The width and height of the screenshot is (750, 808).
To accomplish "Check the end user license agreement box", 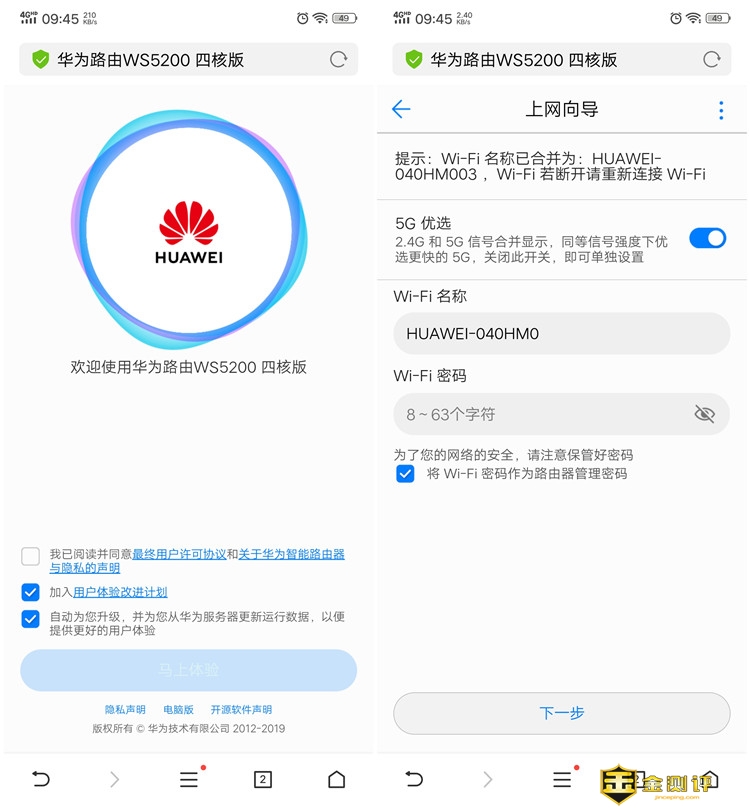I will pyautogui.click(x=31, y=557).
